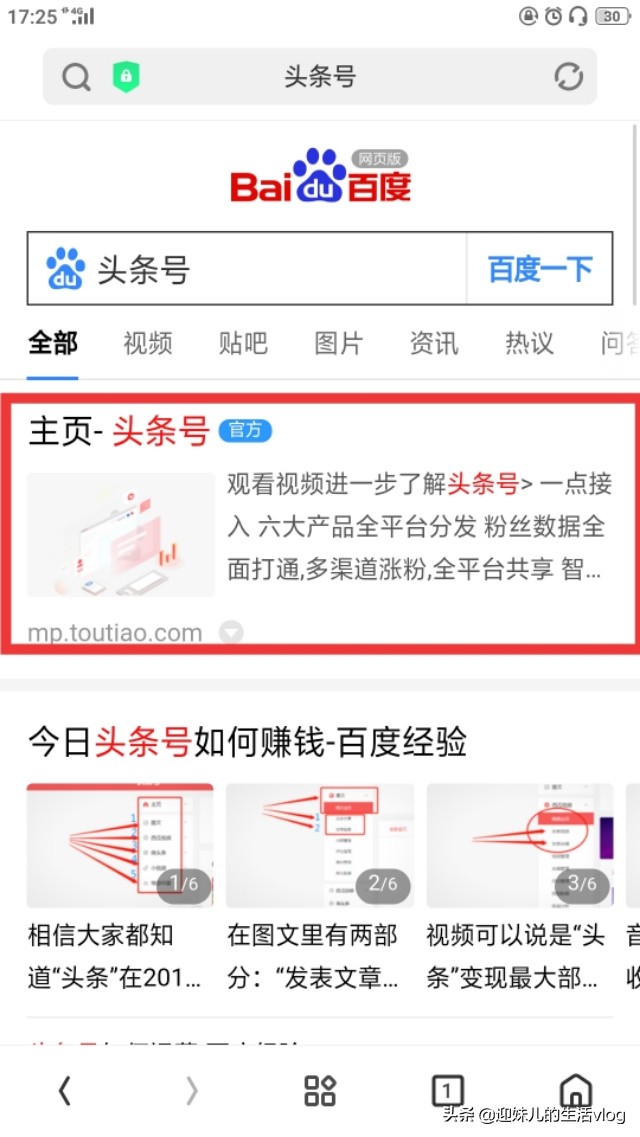640x1137 pixels.
Task: Switch to the 热议 tab
Action: 529,343
